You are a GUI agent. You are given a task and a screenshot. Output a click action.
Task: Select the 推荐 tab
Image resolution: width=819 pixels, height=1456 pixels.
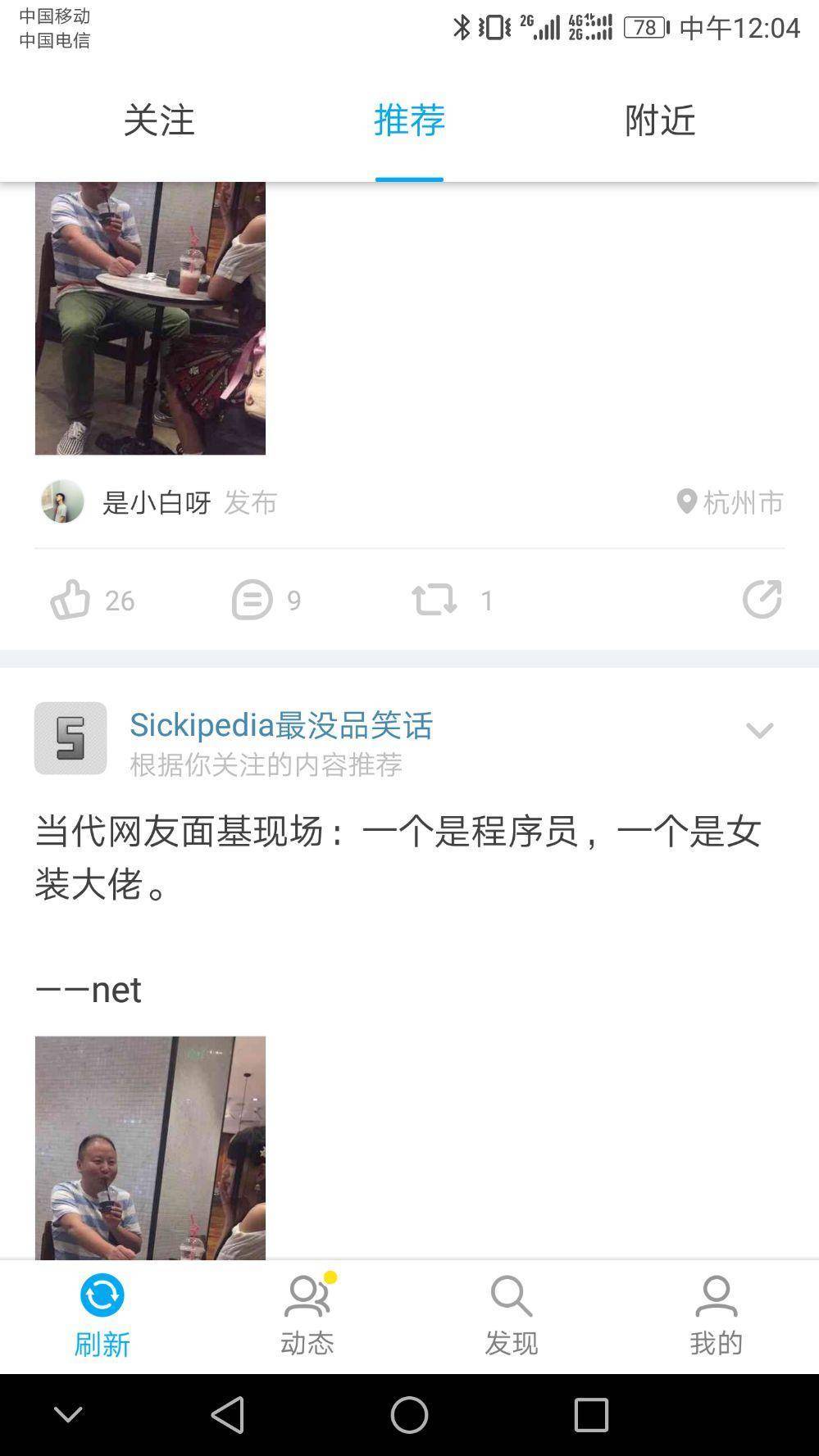(409, 120)
